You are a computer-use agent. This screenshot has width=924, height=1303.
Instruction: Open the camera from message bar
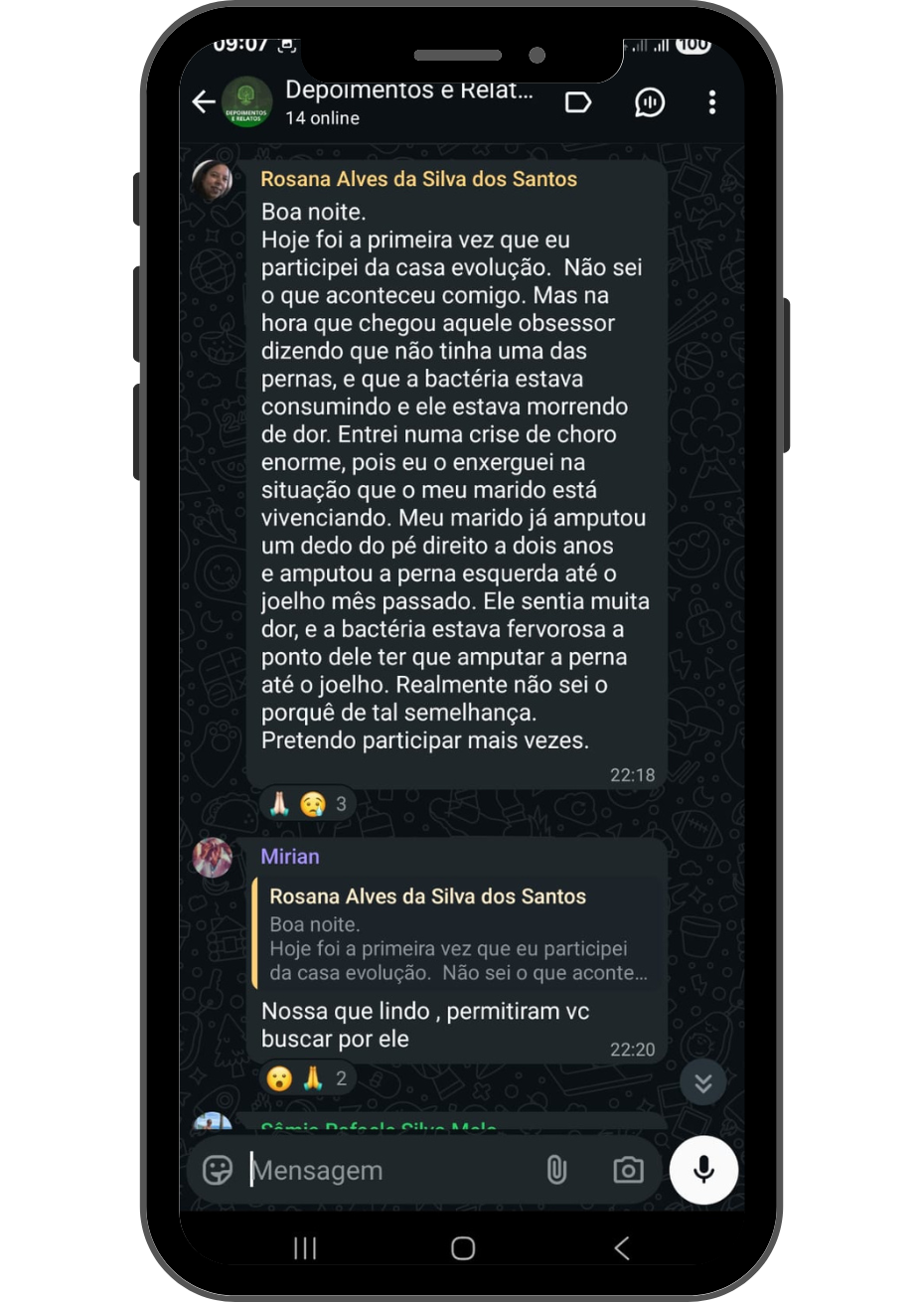click(x=628, y=1170)
